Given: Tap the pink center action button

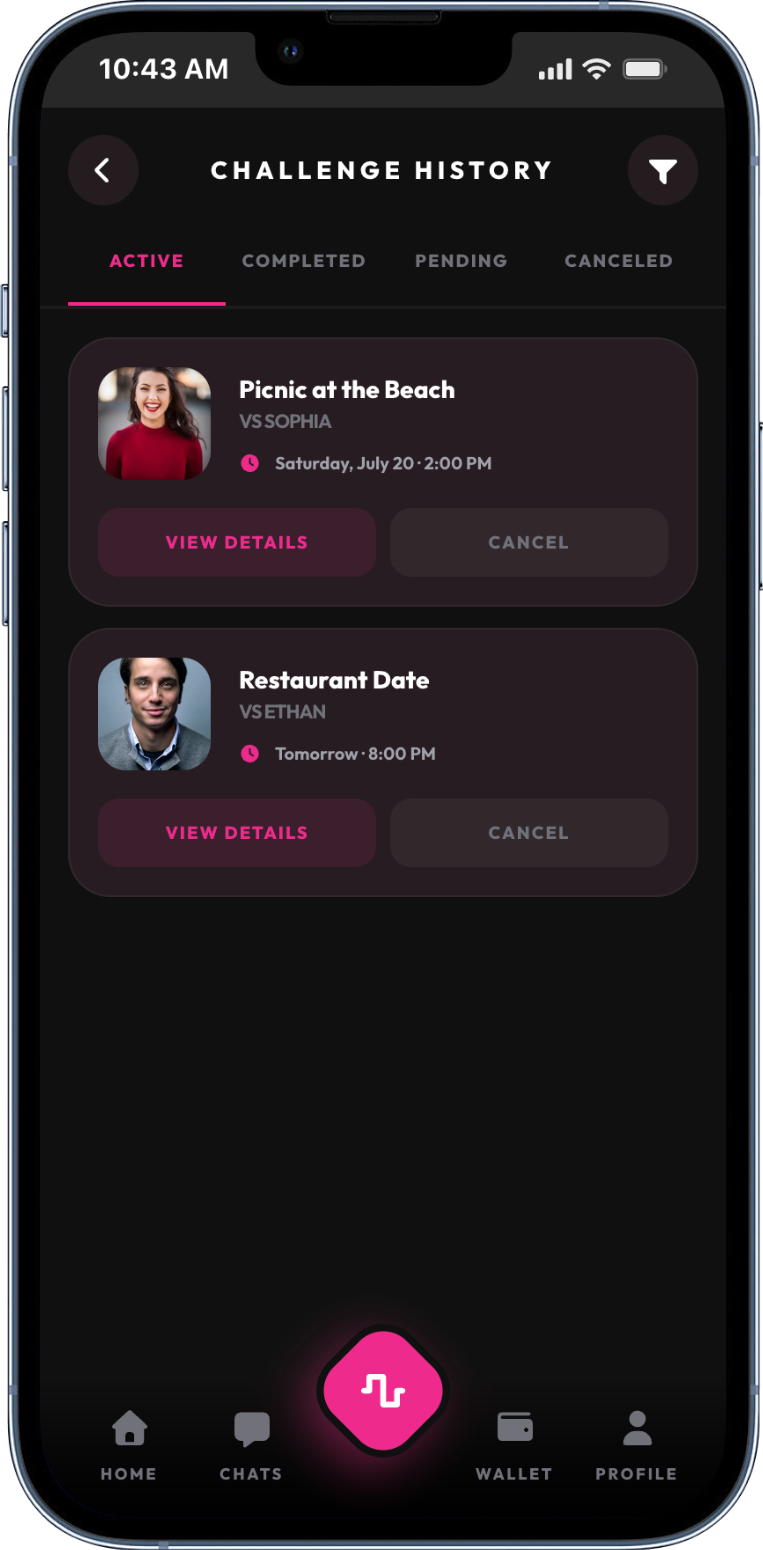Looking at the screenshot, I should 383,1390.
